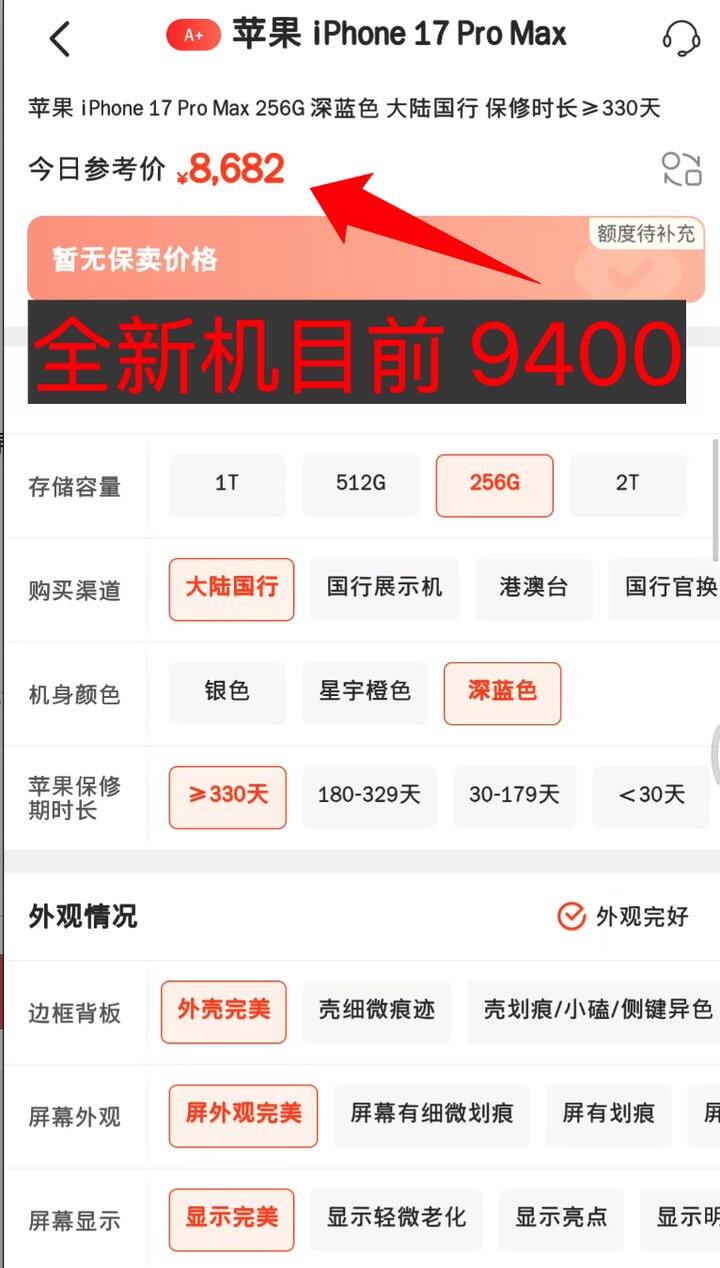This screenshot has height=1268, width=720.
Task: Open customer service headset icon
Action: click(x=681, y=39)
